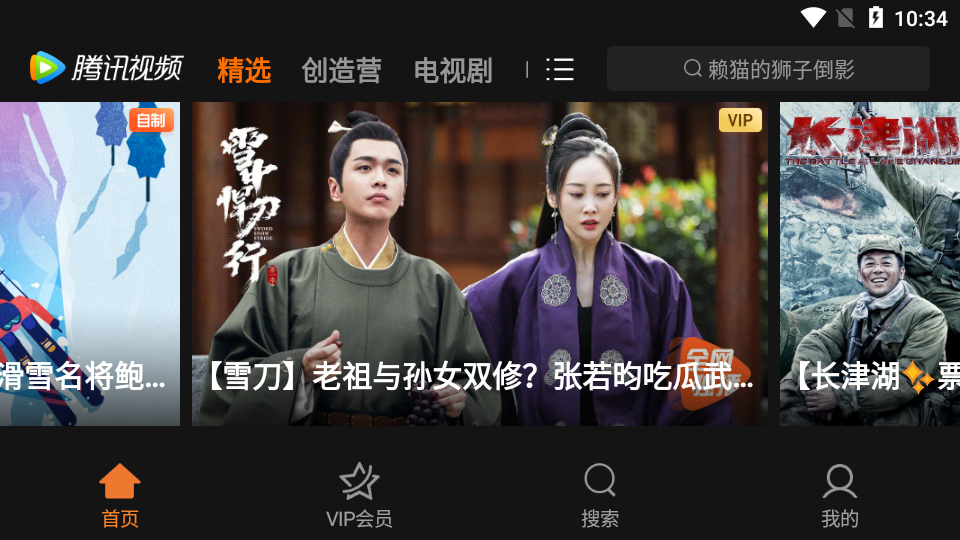Viewport: 960px width, 540px height.
Task: Open the 我的 profile tab
Action: click(x=839, y=495)
